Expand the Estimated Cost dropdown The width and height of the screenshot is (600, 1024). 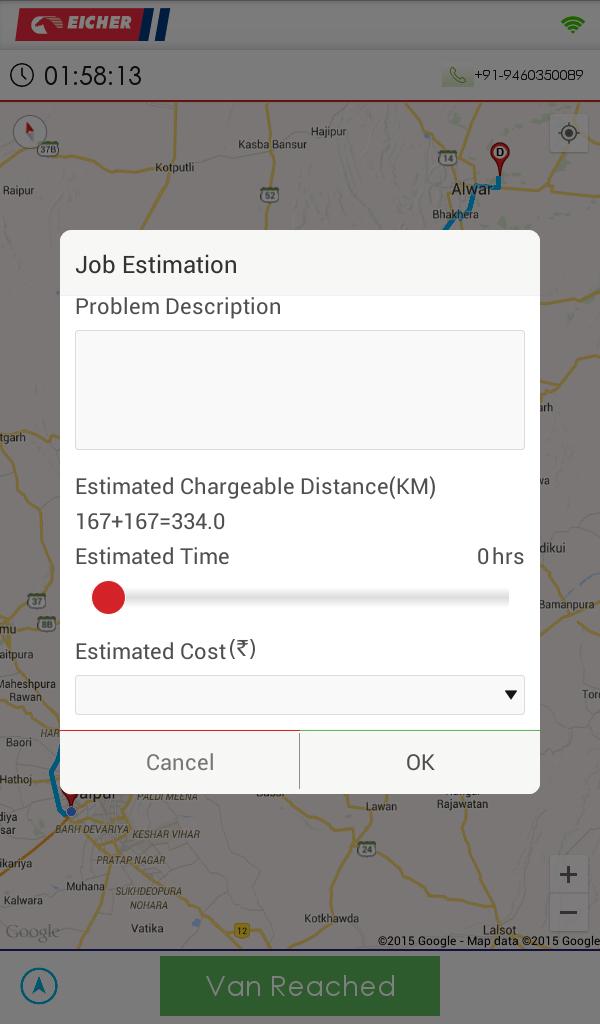pos(300,695)
